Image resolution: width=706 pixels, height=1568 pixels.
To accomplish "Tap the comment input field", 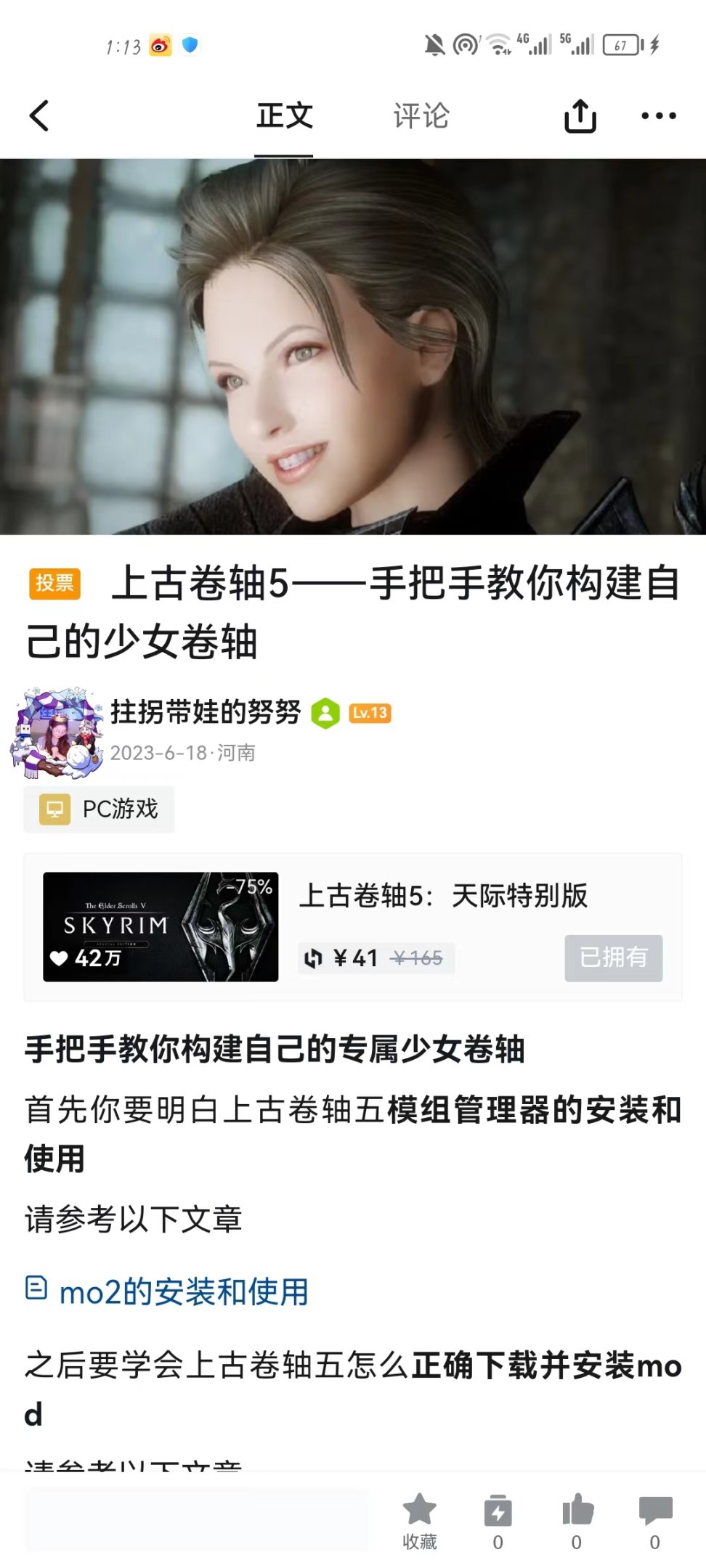I will point(196,1521).
